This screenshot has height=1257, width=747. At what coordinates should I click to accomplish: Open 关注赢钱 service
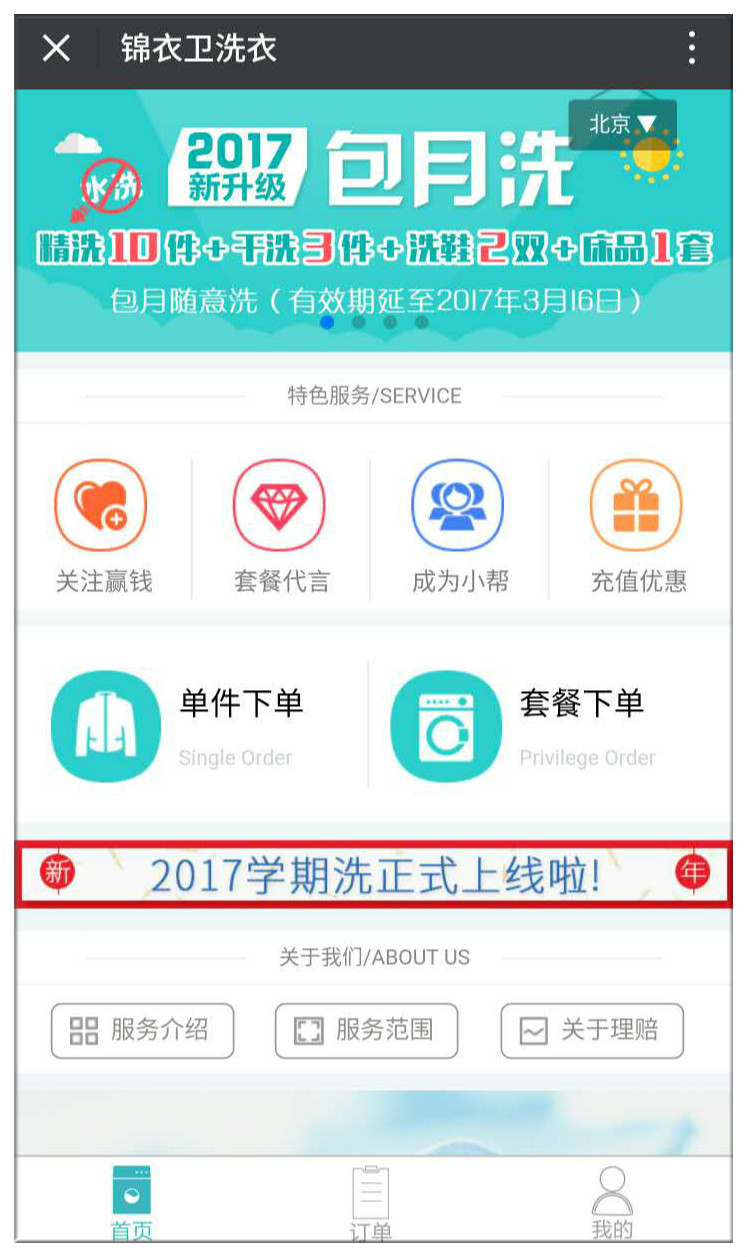(x=102, y=526)
